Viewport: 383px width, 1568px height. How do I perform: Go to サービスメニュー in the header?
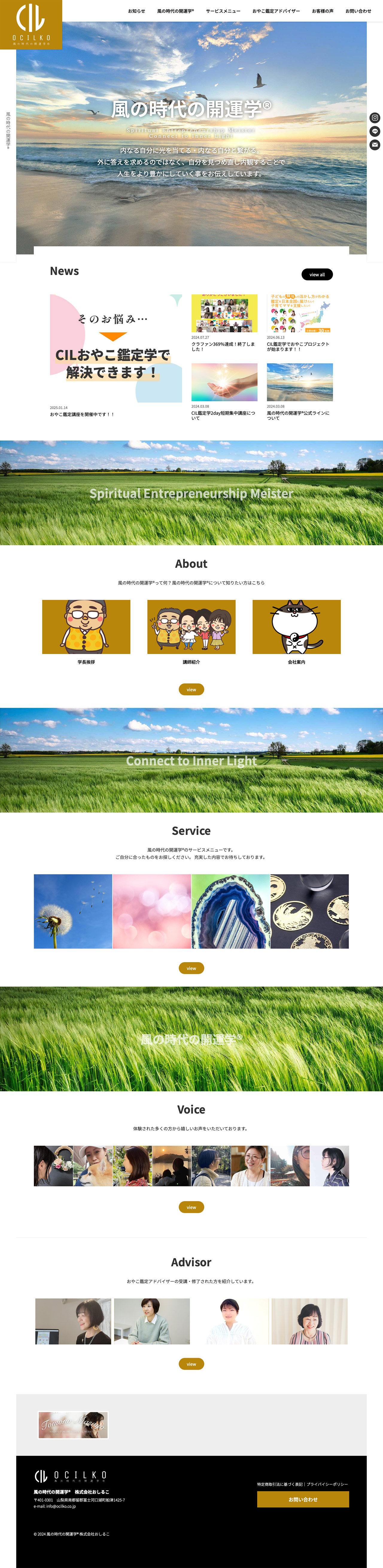coord(223,11)
